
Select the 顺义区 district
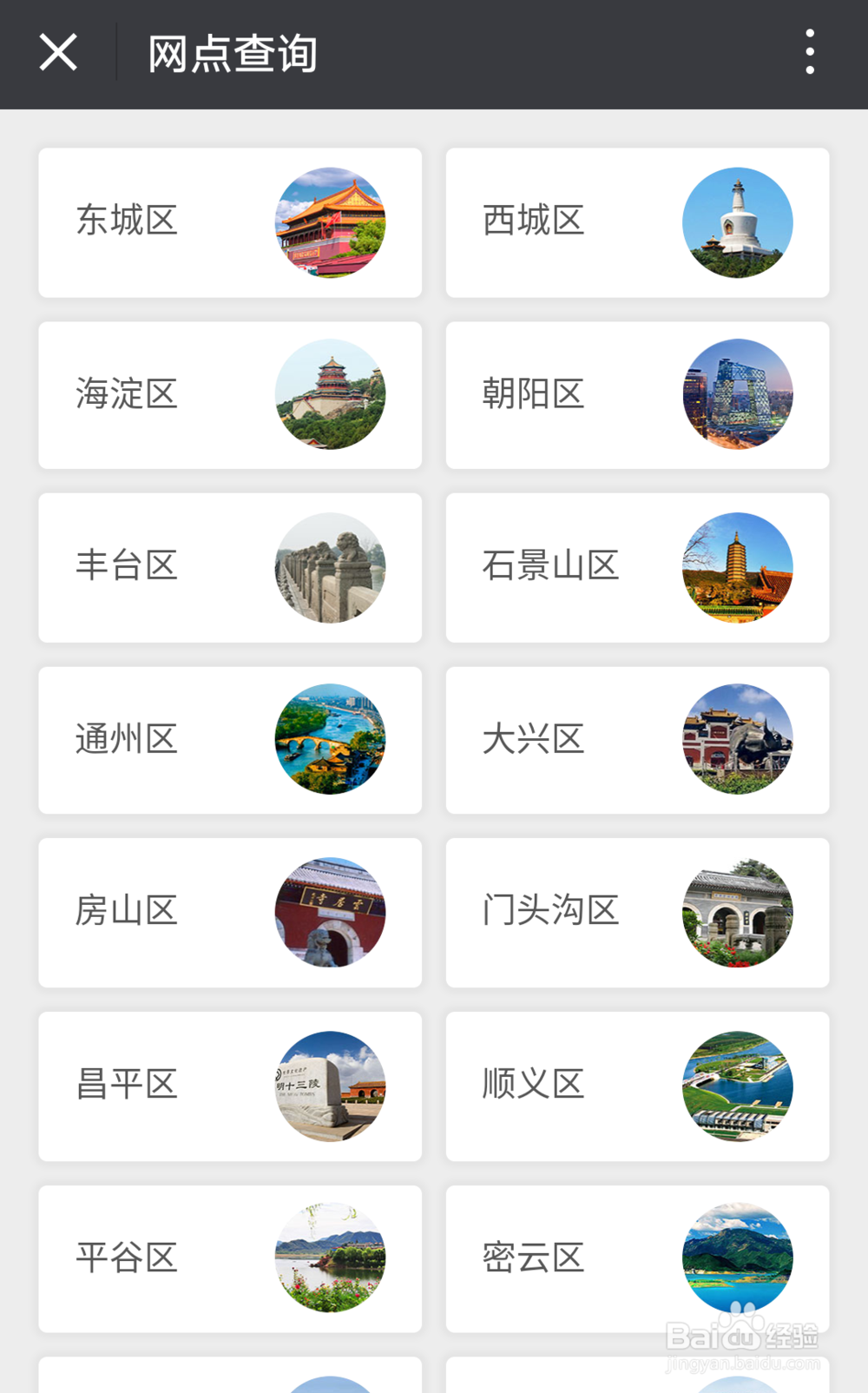coord(637,1086)
